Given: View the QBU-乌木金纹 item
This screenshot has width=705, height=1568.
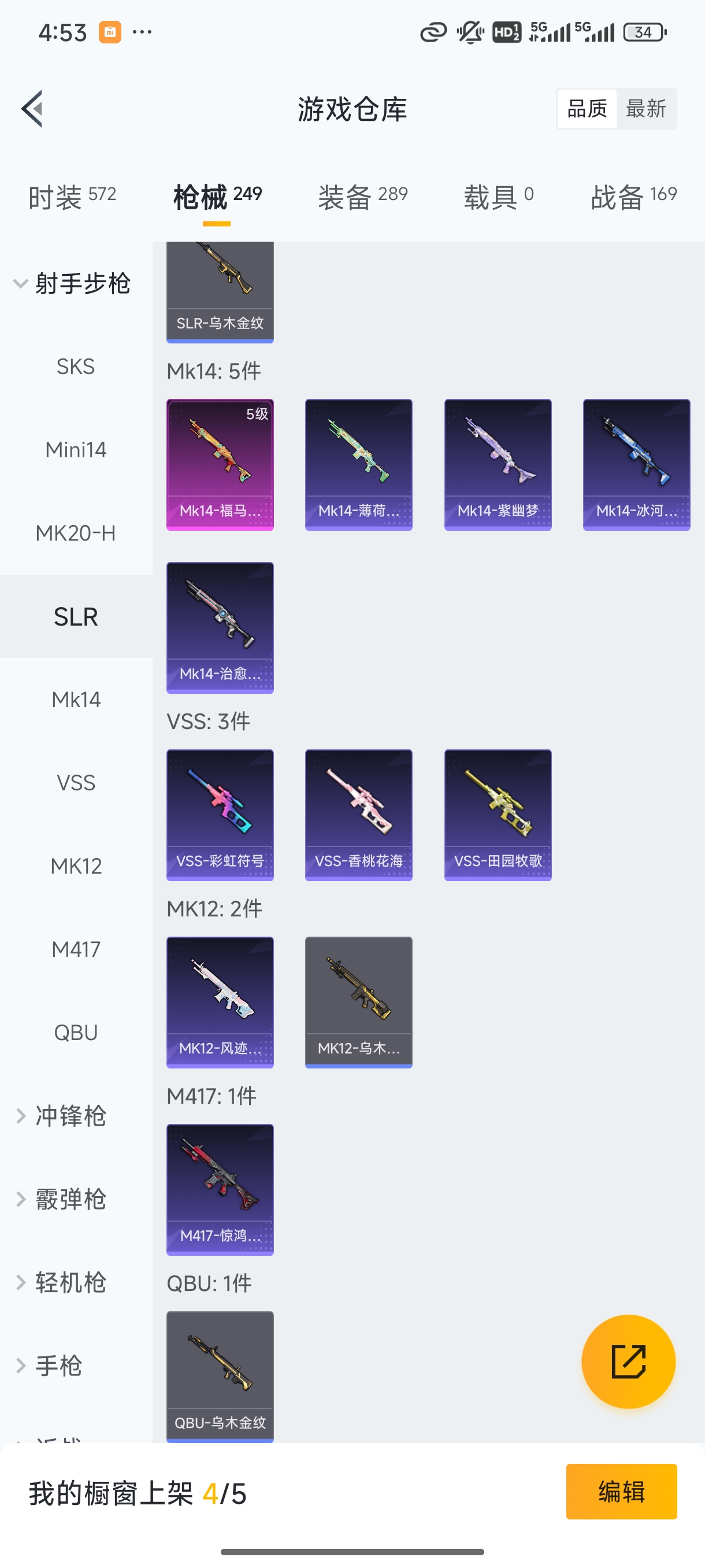Looking at the screenshot, I should coord(220,1375).
